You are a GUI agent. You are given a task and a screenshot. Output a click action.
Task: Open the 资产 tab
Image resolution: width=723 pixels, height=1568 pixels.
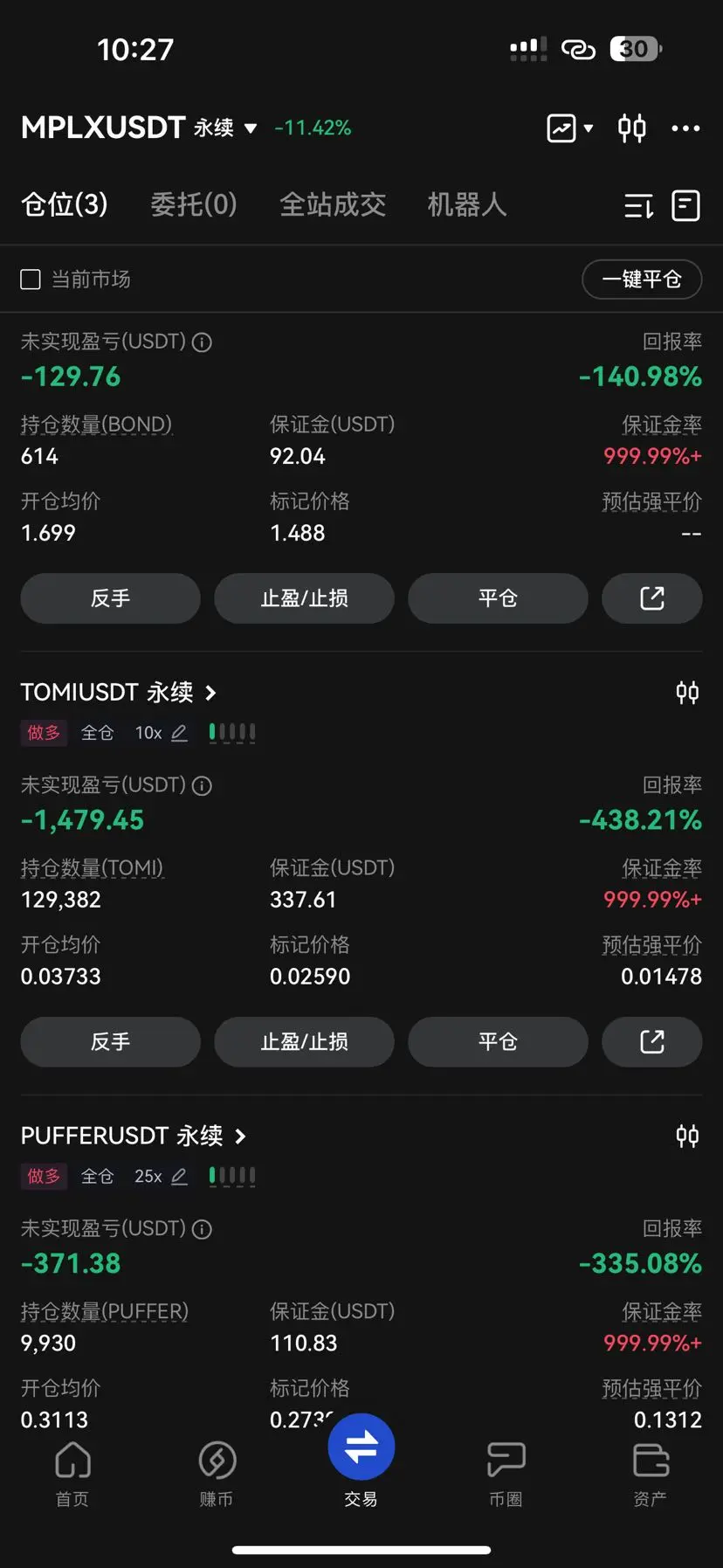pos(651,1473)
